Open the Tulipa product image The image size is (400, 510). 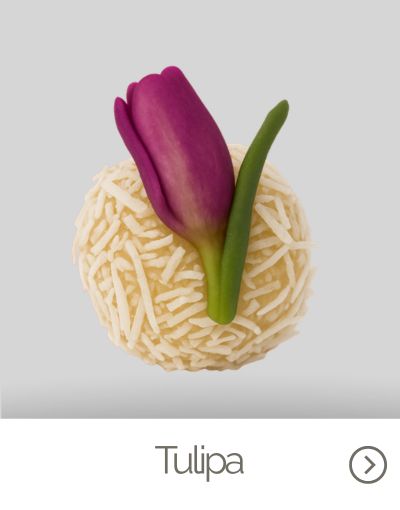coord(200,209)
